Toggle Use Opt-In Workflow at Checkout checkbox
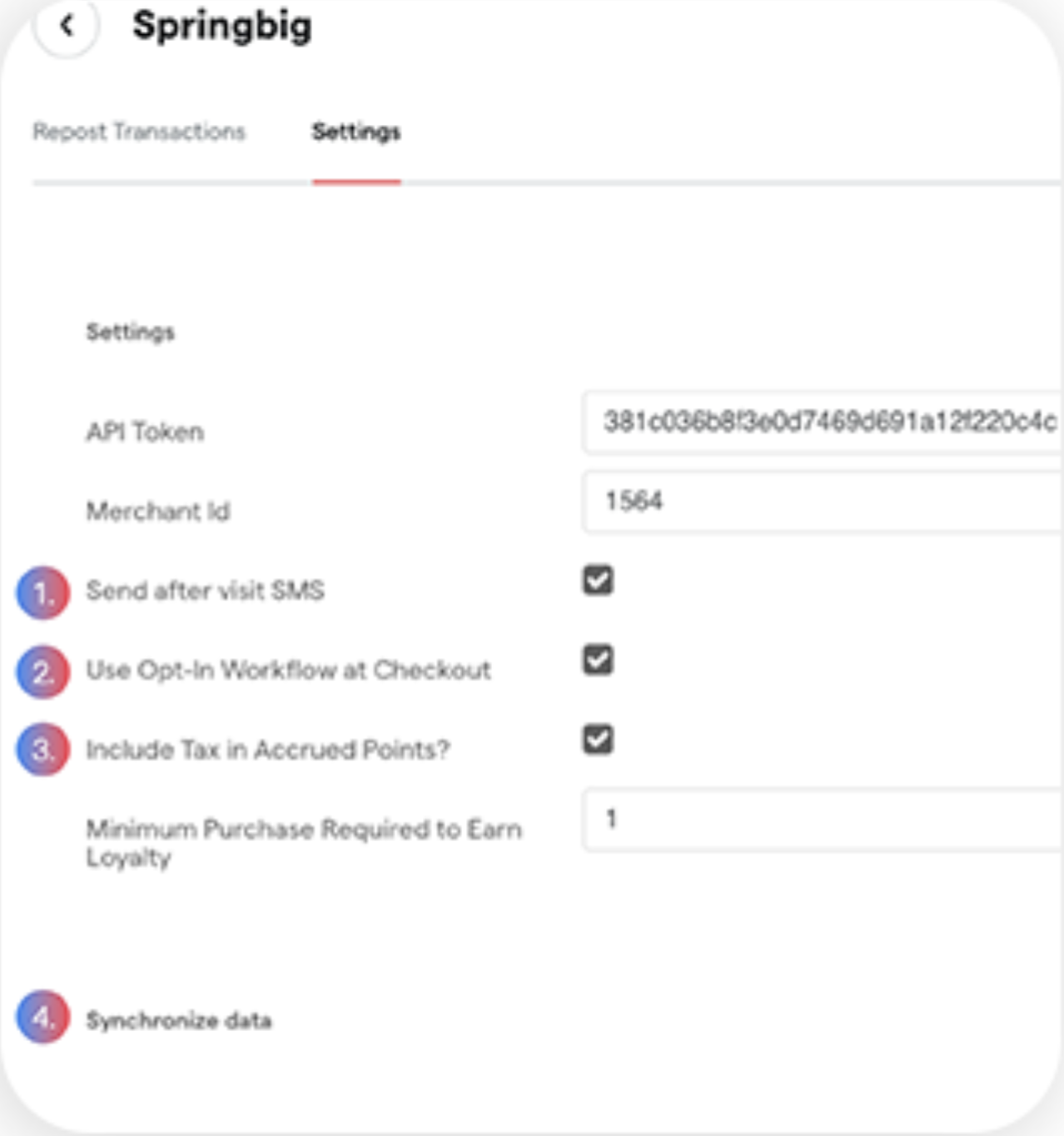The height and width of the screenshot is (1136, 1064). coord(598,660)
